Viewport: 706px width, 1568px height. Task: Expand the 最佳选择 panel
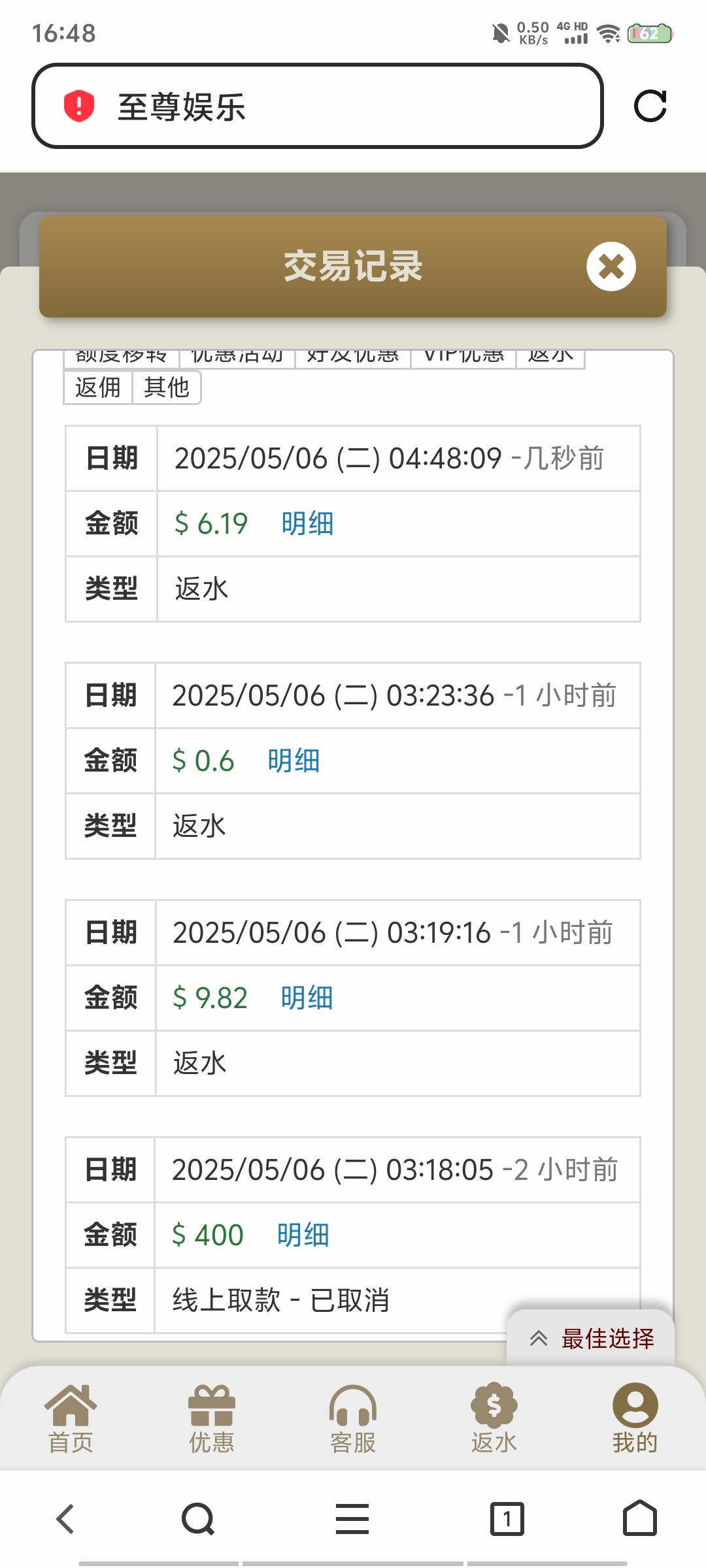coord(591,1339)
